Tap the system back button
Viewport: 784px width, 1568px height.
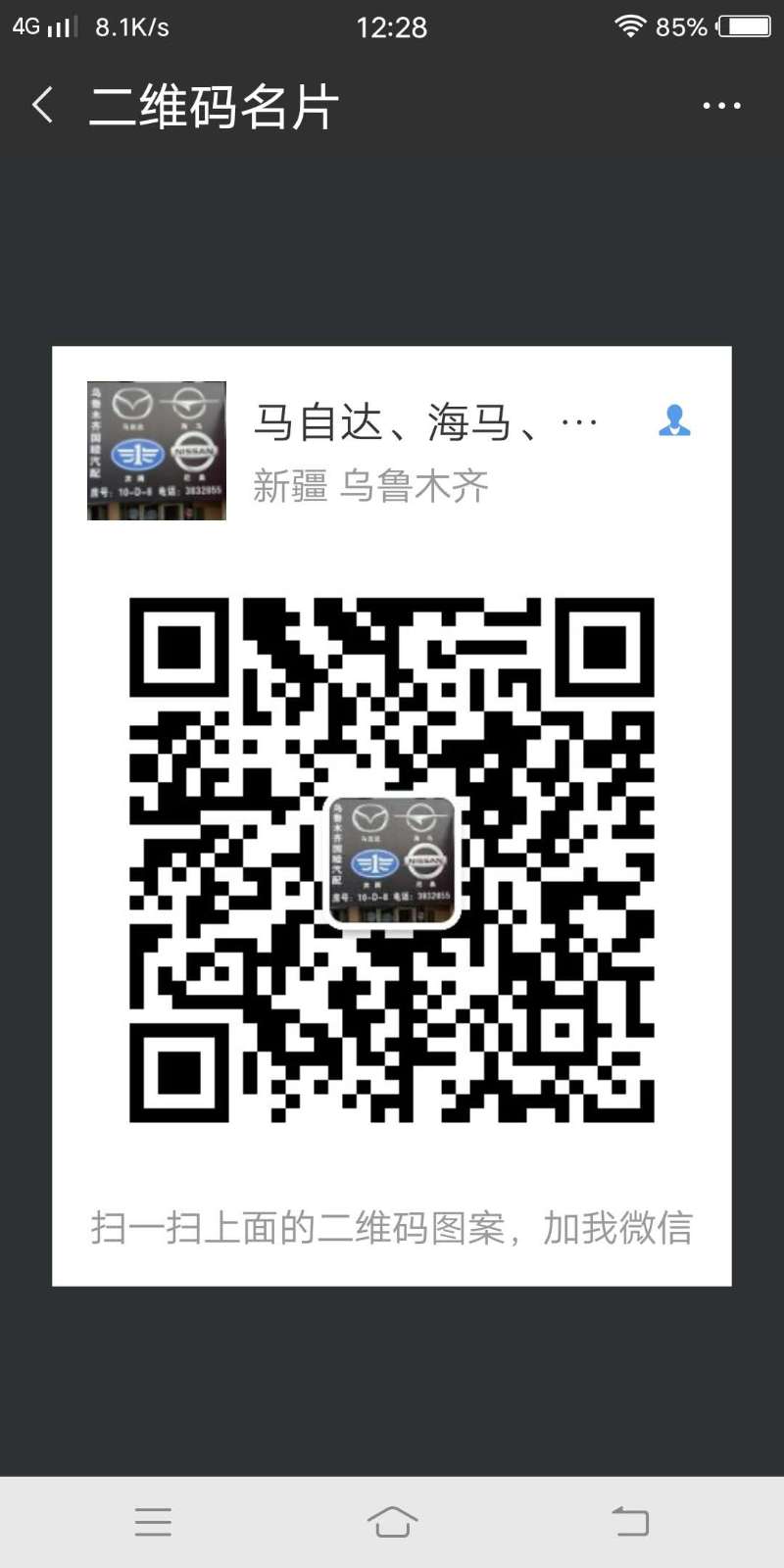point(630,1521)
